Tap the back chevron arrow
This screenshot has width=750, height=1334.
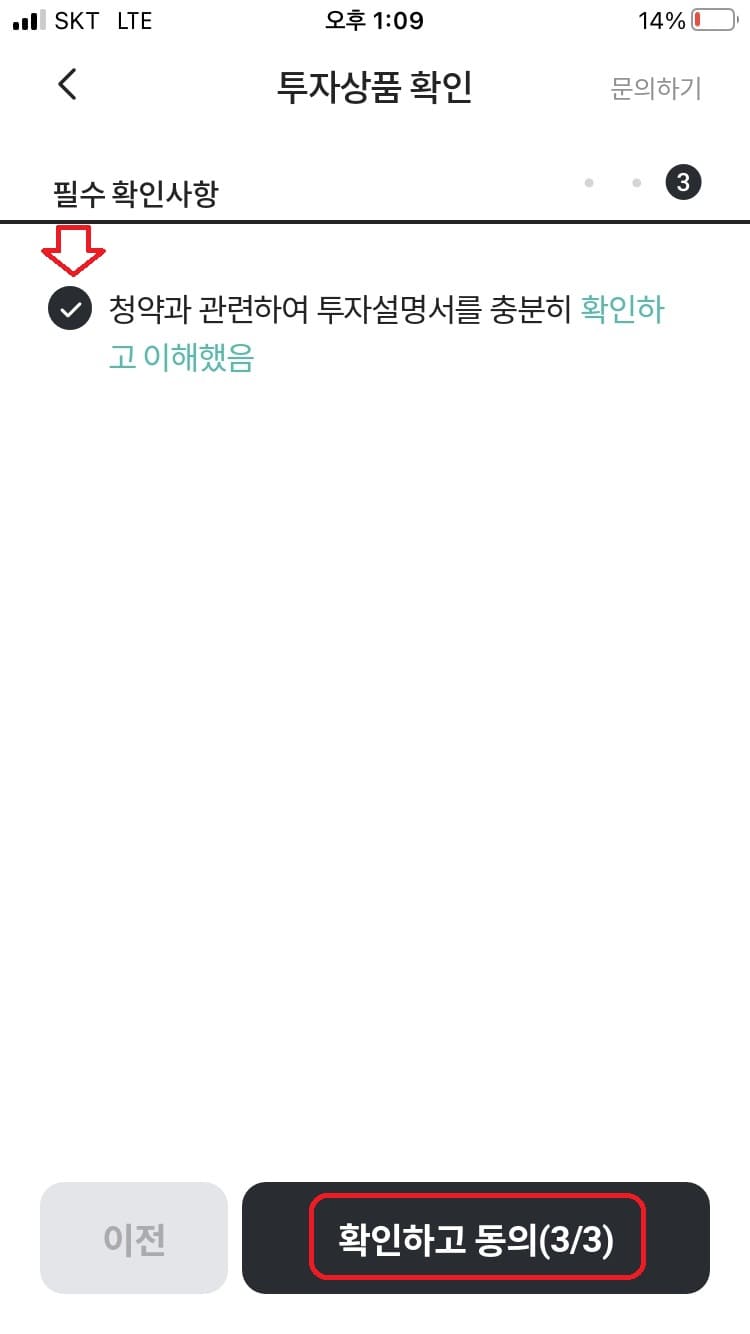click(x=67, y=85)
